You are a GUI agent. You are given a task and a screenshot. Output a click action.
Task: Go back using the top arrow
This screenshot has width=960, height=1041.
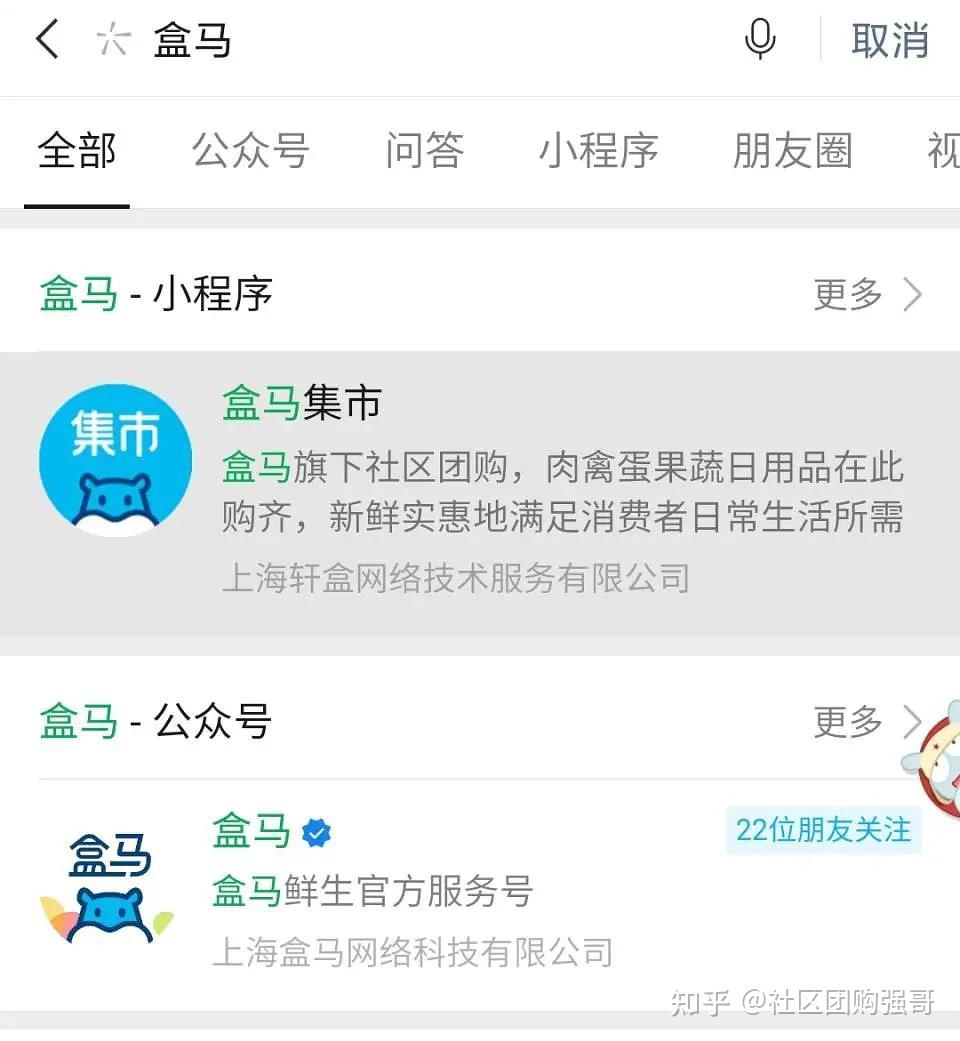click(x=47, y=41)
